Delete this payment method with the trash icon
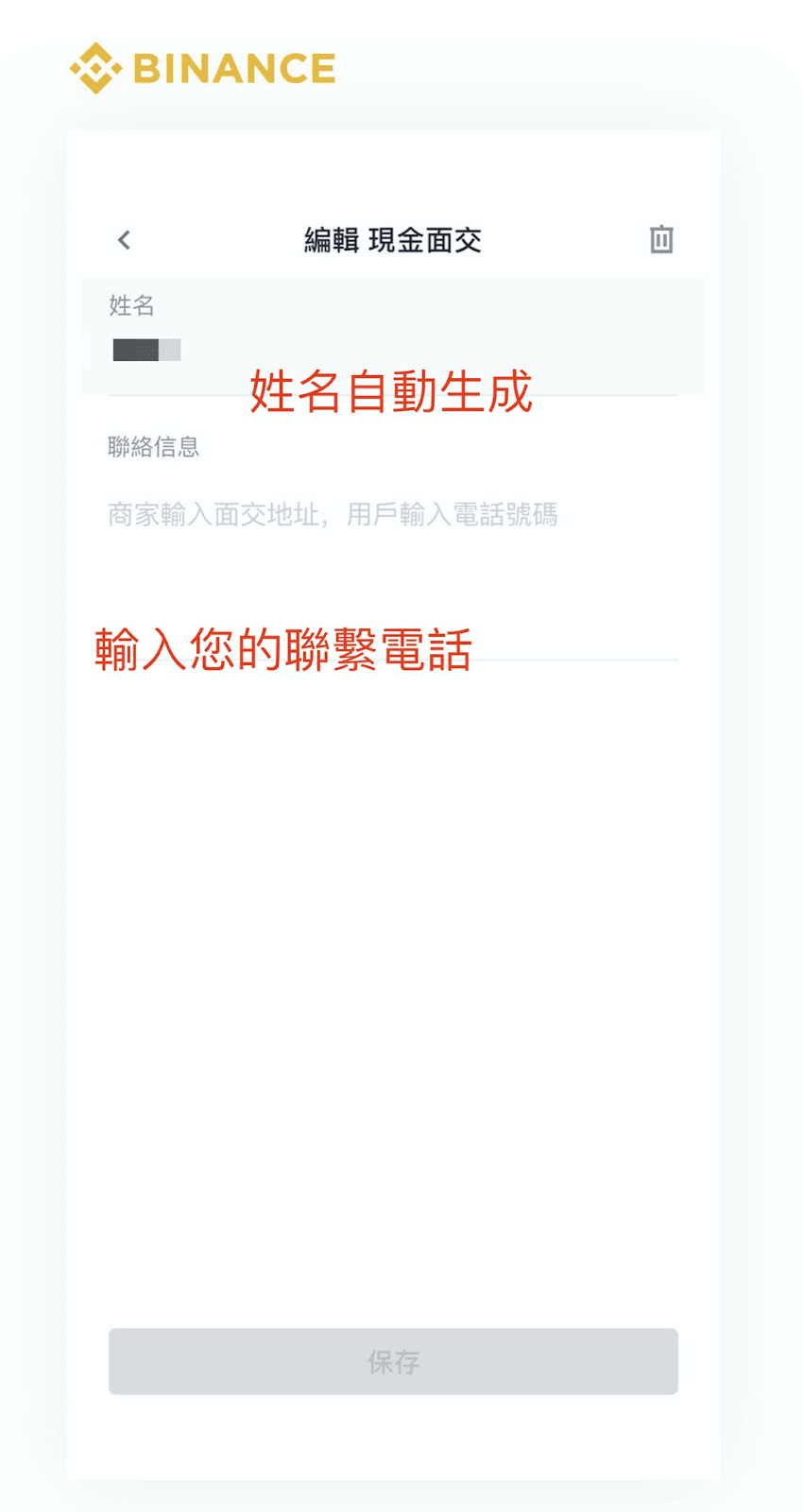The image size is (803, 1512). click(x=661, y=239)
